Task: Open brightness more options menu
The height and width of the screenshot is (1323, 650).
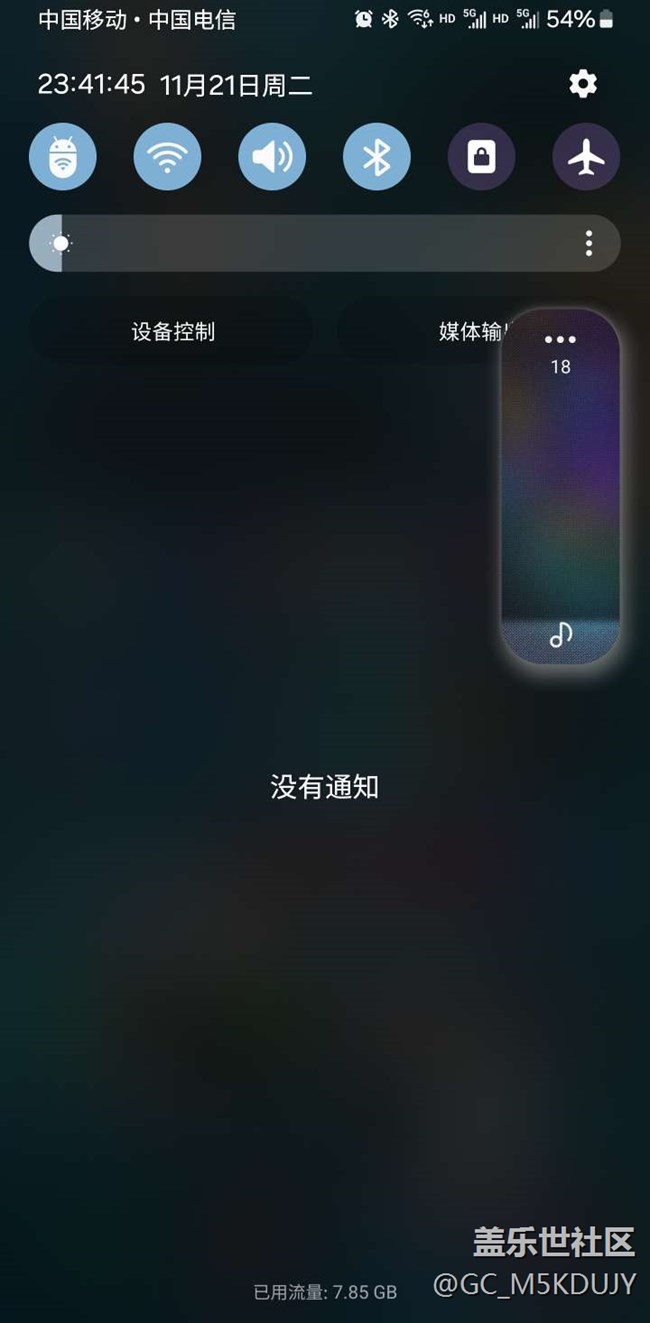Action: coord(589,243)
